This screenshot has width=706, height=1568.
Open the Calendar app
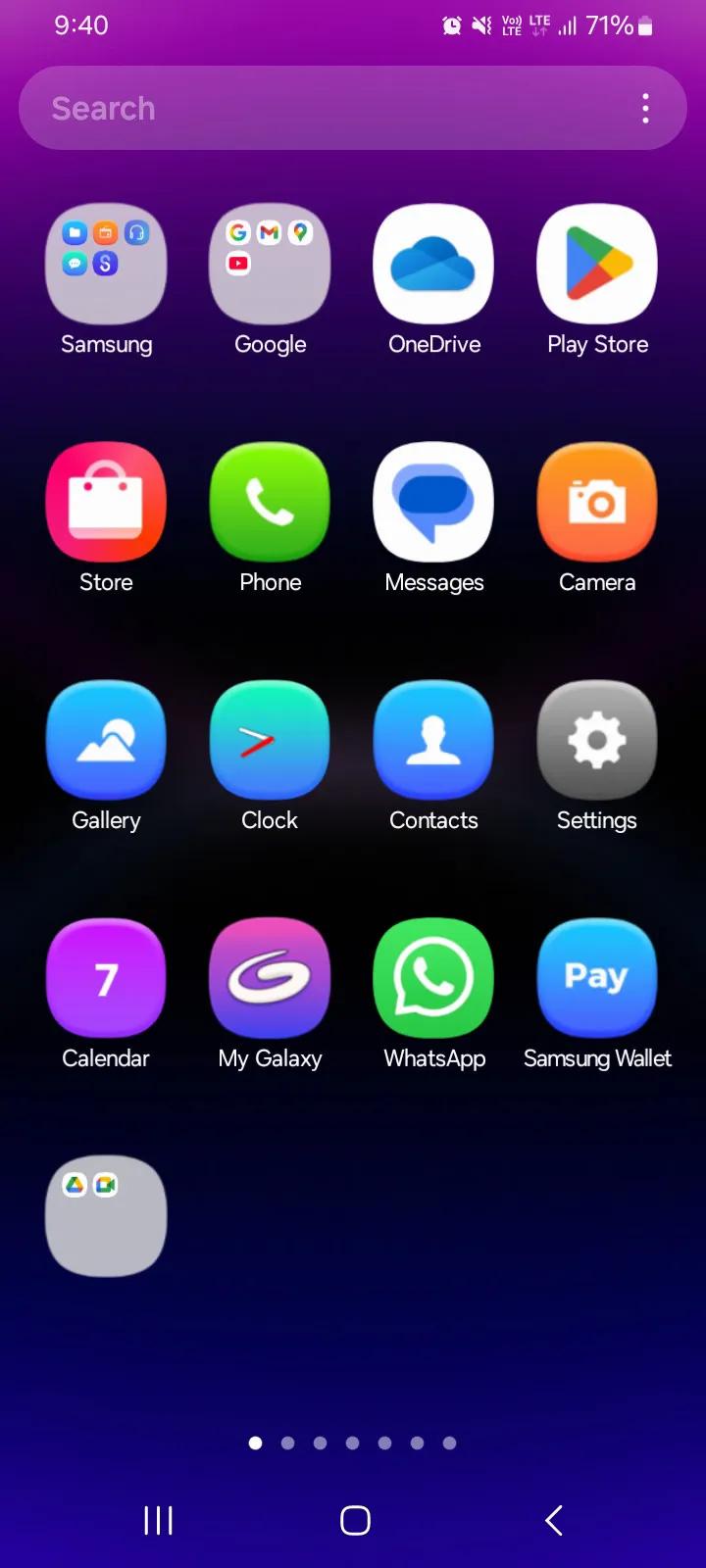coord(106,979)
